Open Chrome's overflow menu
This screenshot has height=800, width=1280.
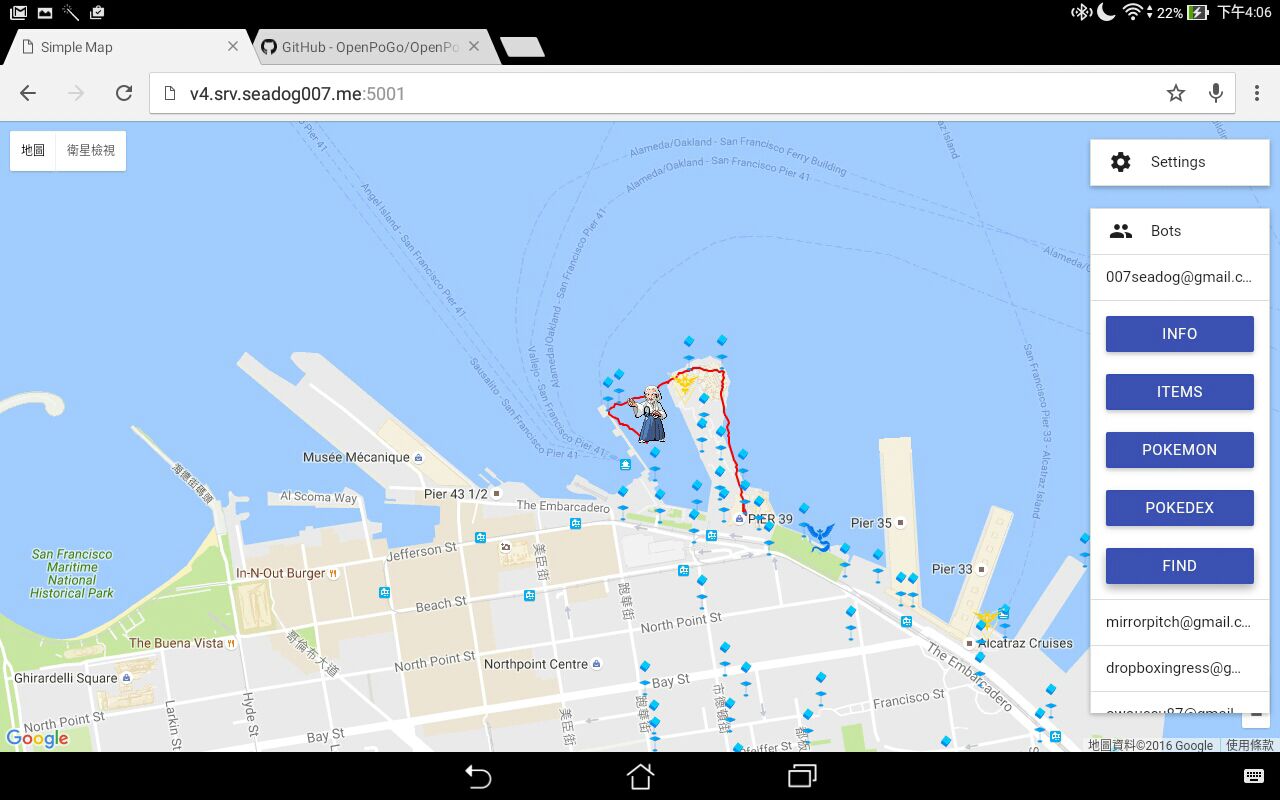pyautogui.click(x=1257, y=93)
